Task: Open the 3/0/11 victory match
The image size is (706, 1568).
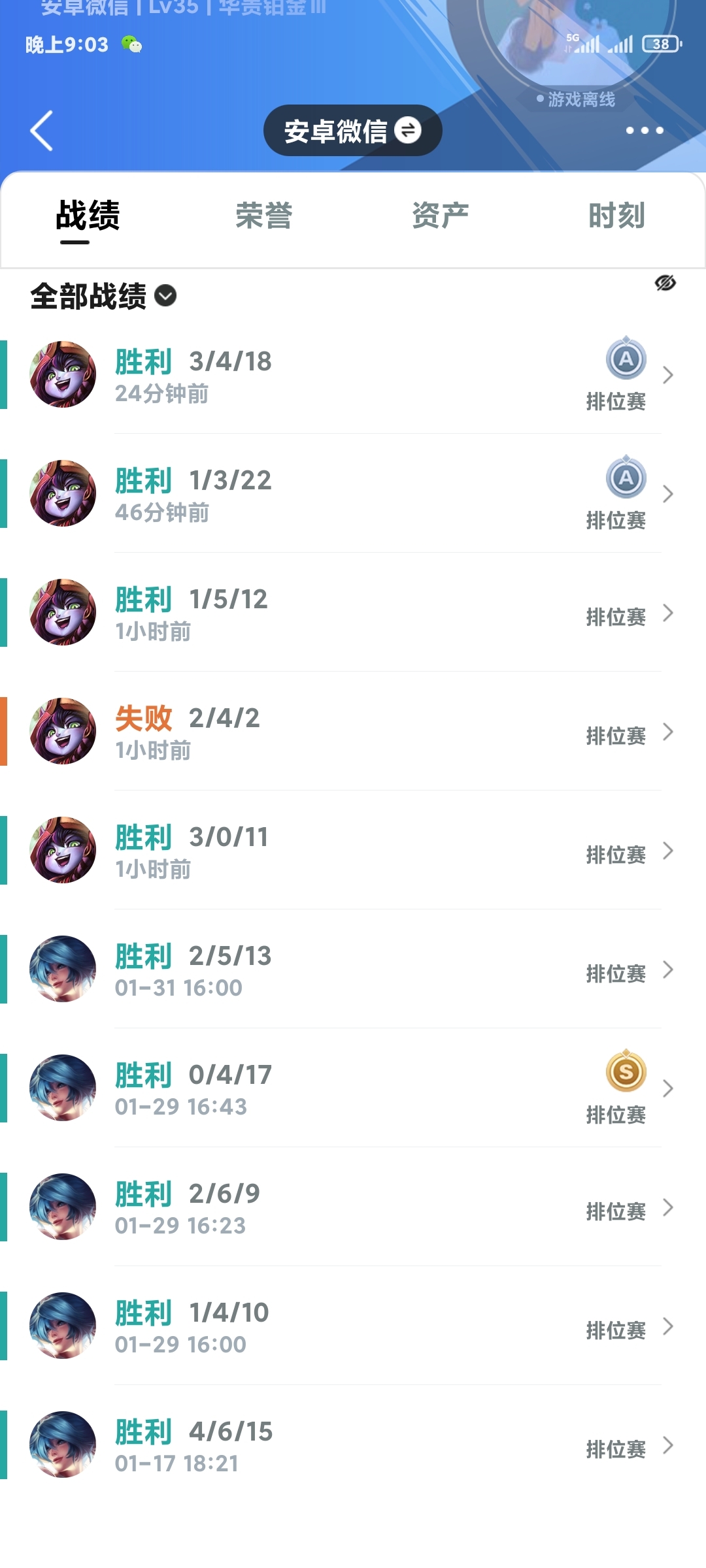Action: click(x=353, y=850)
